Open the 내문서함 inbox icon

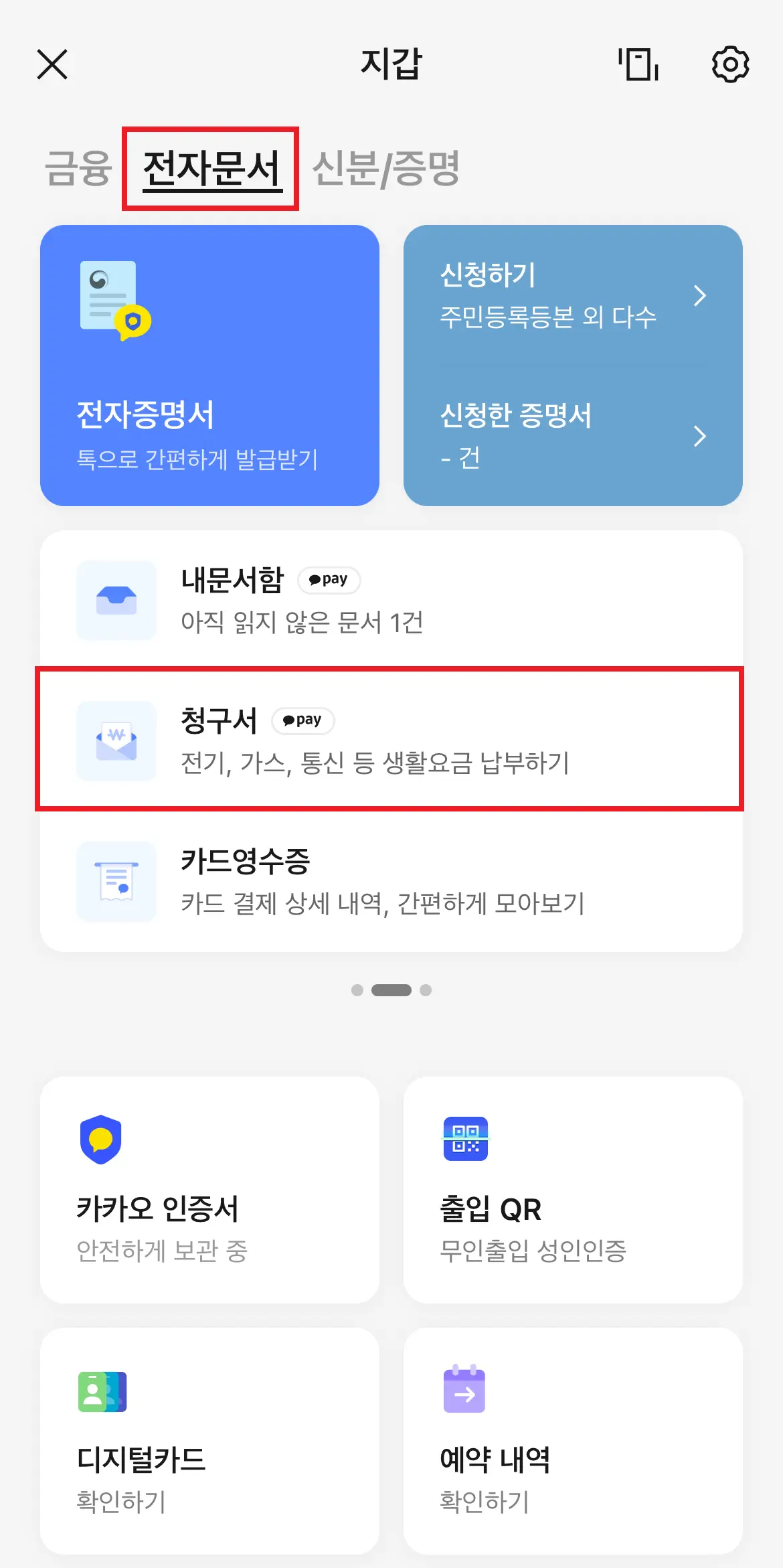pos(116,601)
